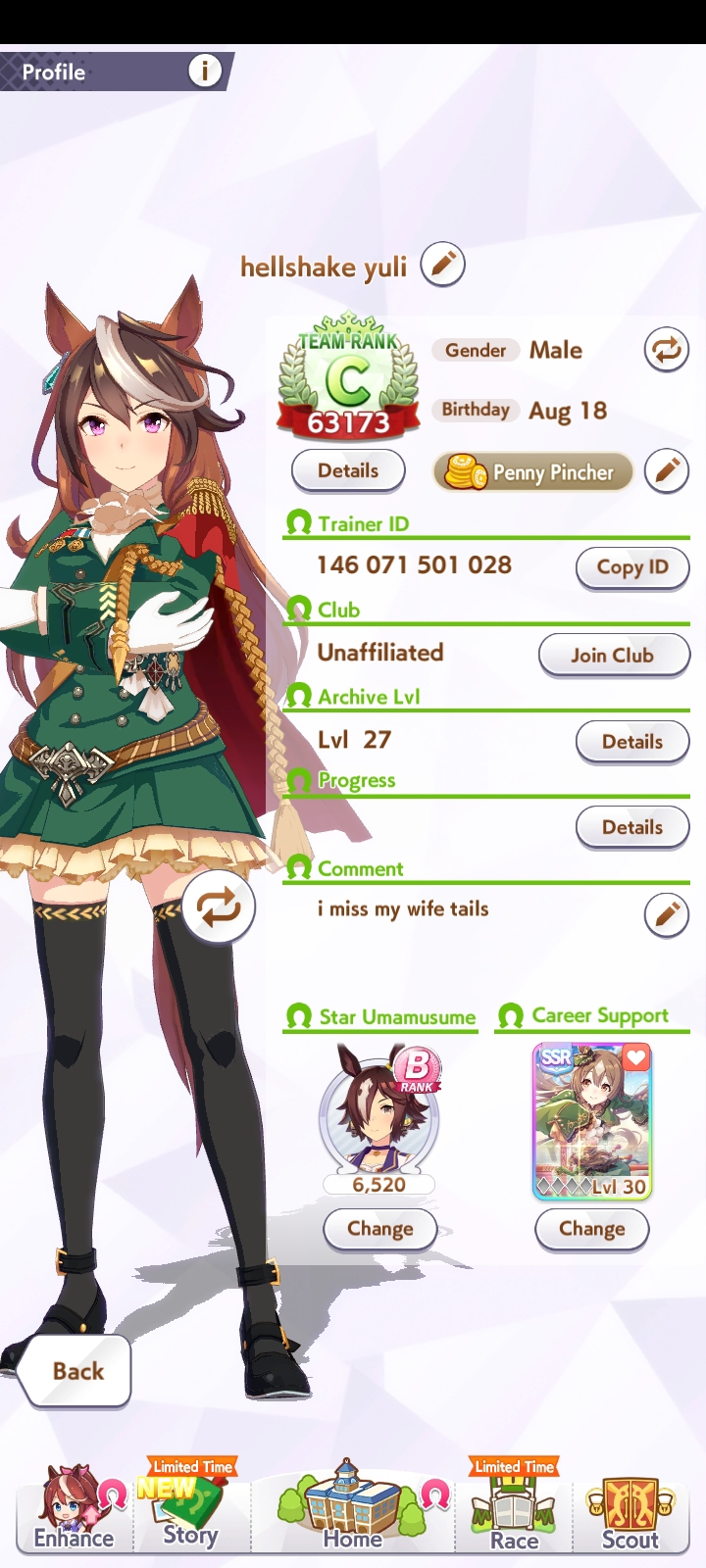Tap the gender switch icon
This screenshot has width=706, height=1568.
(x=666, y=350)
